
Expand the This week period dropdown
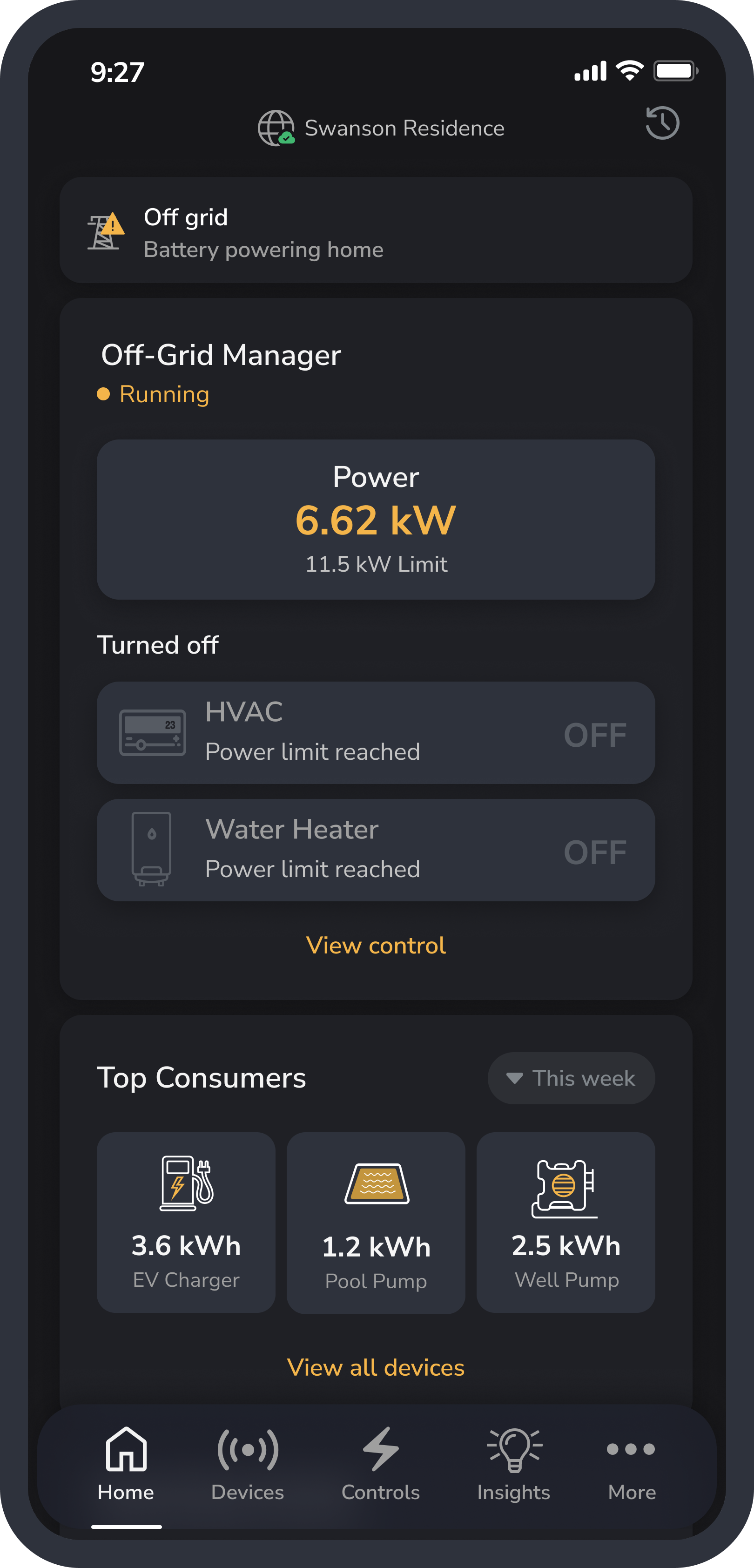(x=571, y=1078)
